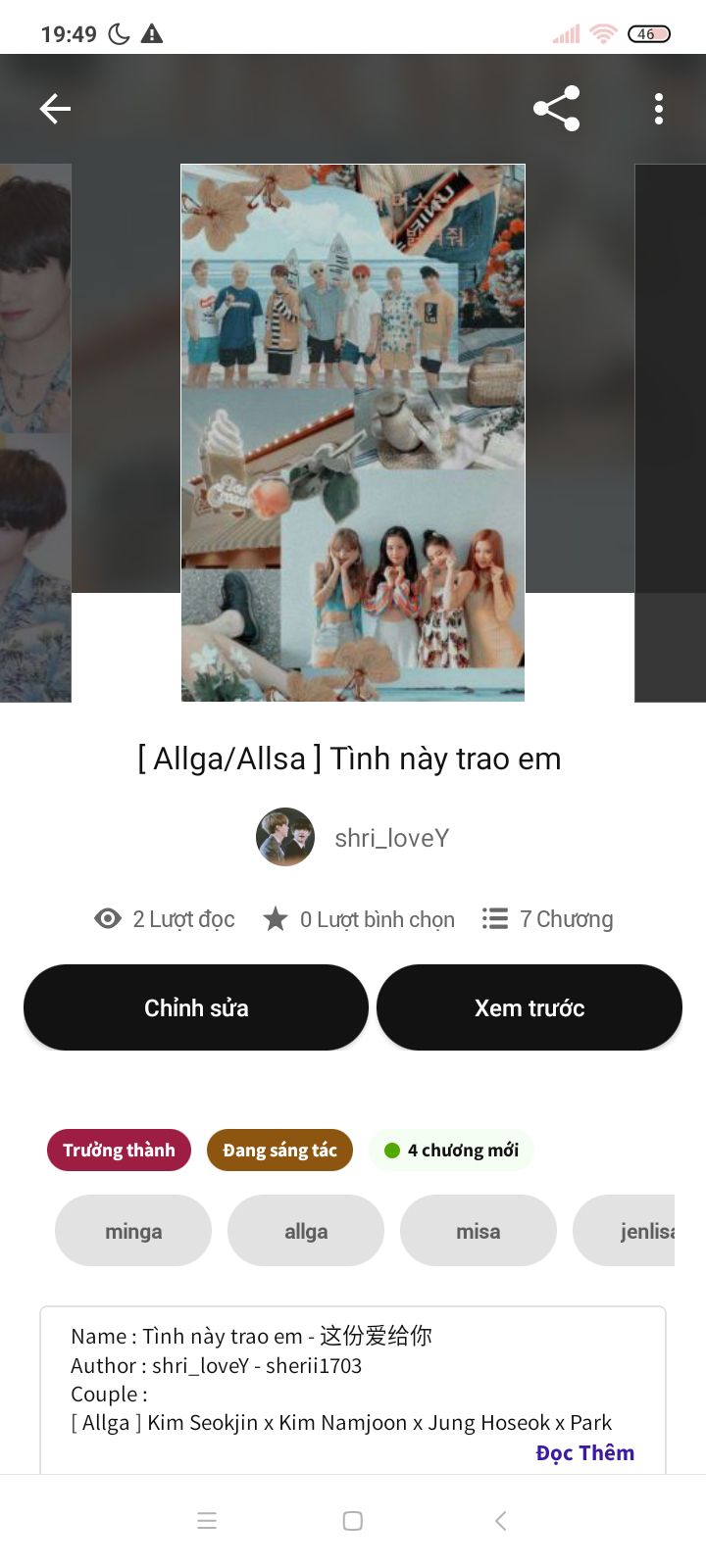Open recent apps from navigation bar
The height and width of the screenshot is (1568, 706).
tap(207, 1521)
